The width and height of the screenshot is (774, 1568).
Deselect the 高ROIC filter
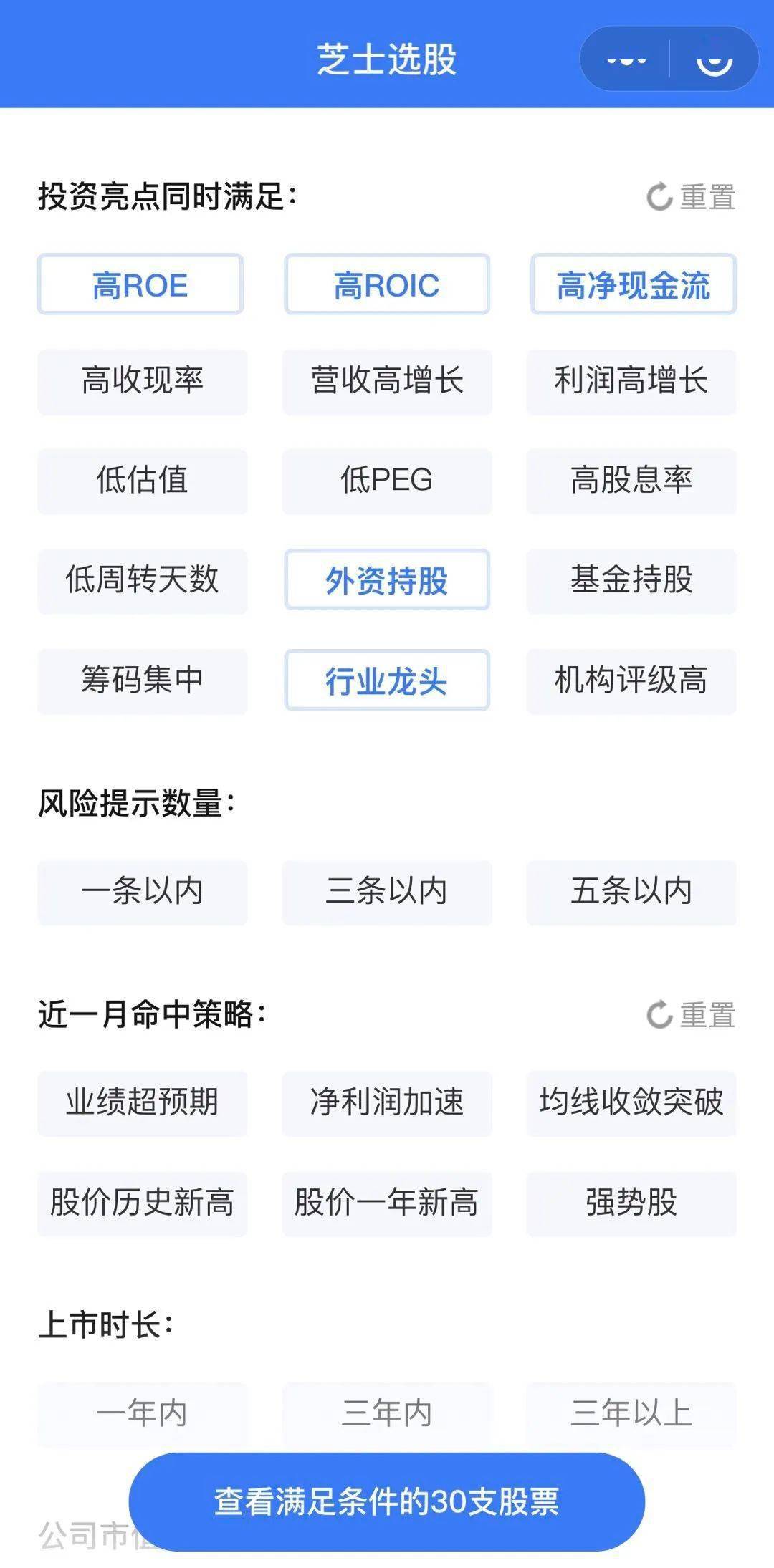coord(386,284)
